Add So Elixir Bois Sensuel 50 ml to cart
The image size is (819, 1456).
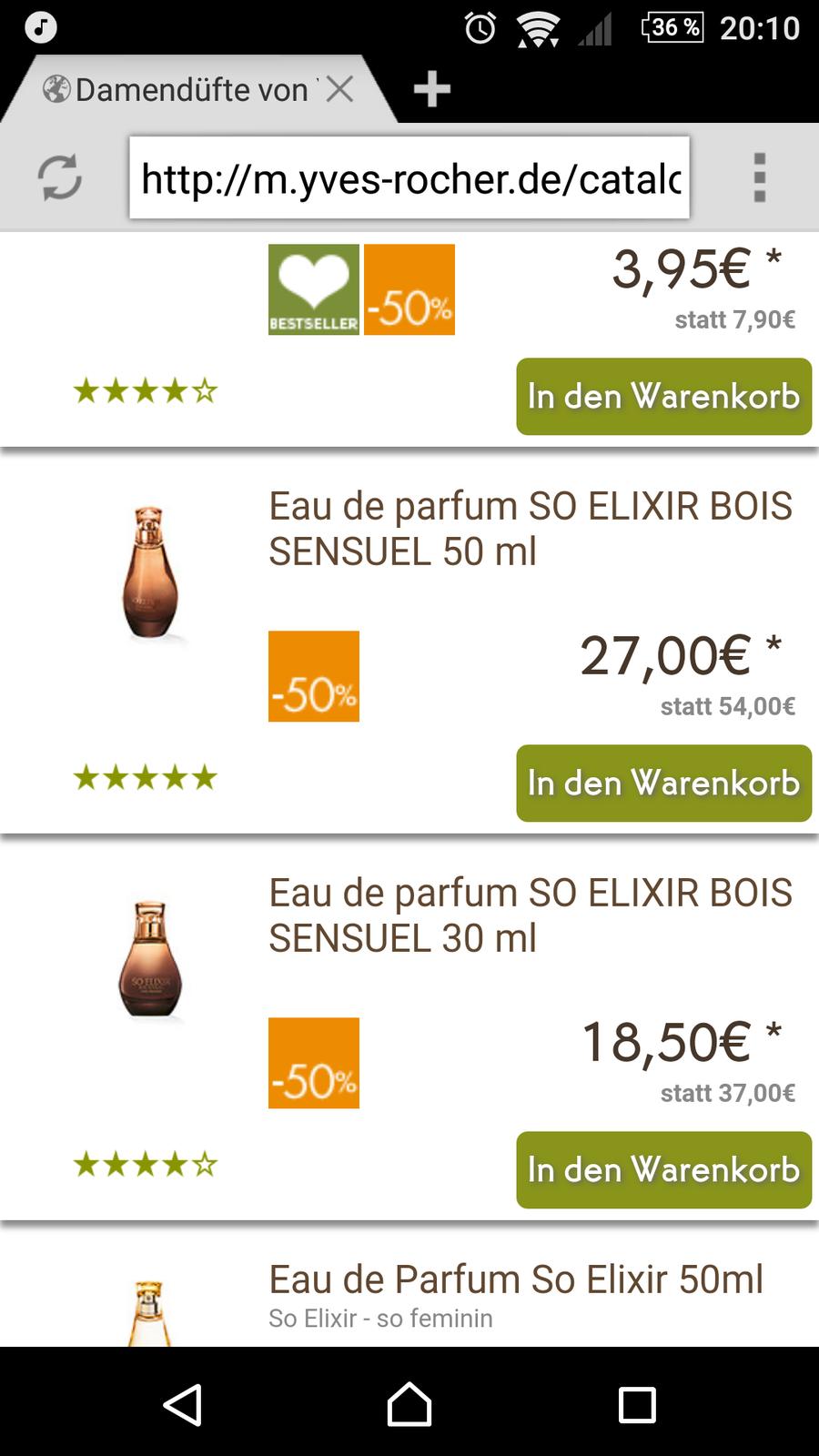(x=663, y=784)
